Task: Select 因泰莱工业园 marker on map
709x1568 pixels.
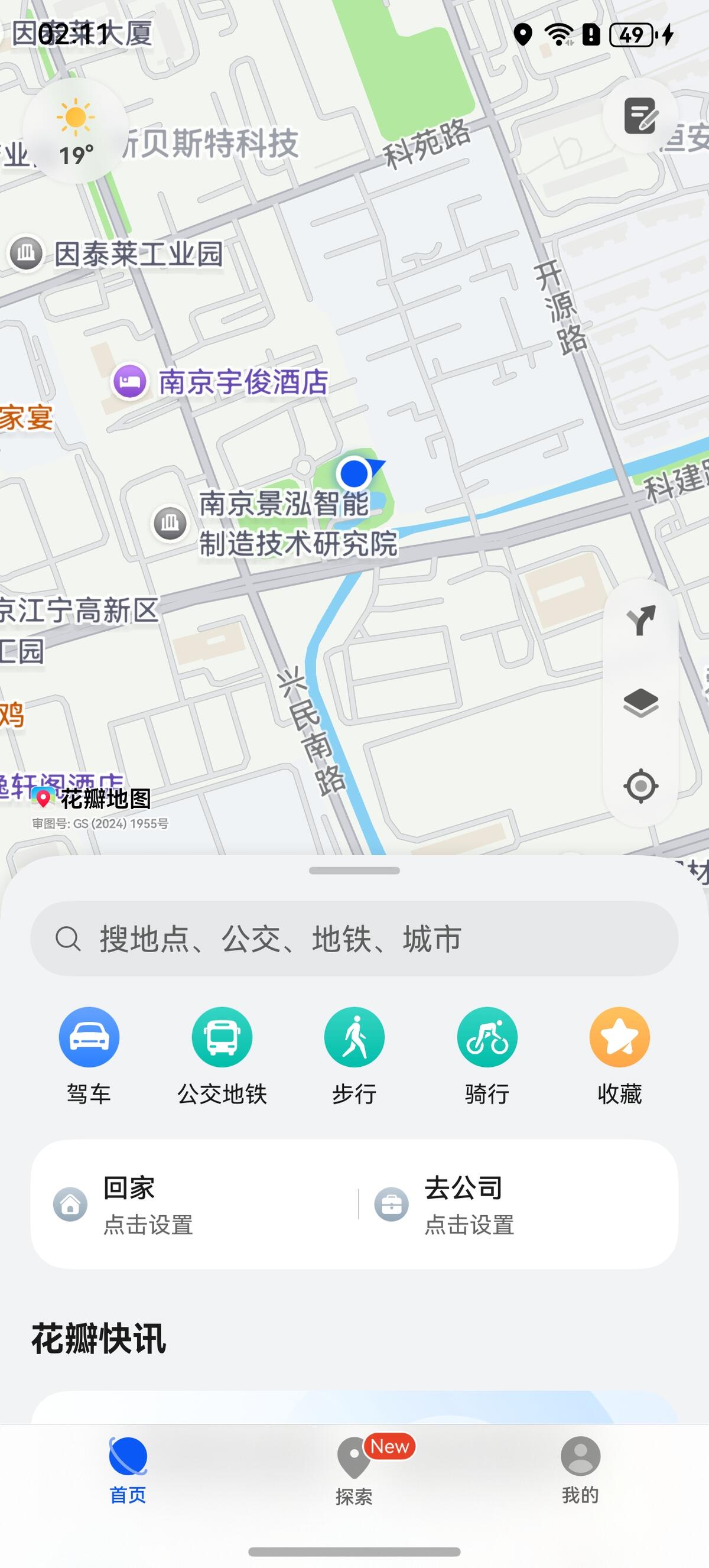Action: [x=25, y=252]
